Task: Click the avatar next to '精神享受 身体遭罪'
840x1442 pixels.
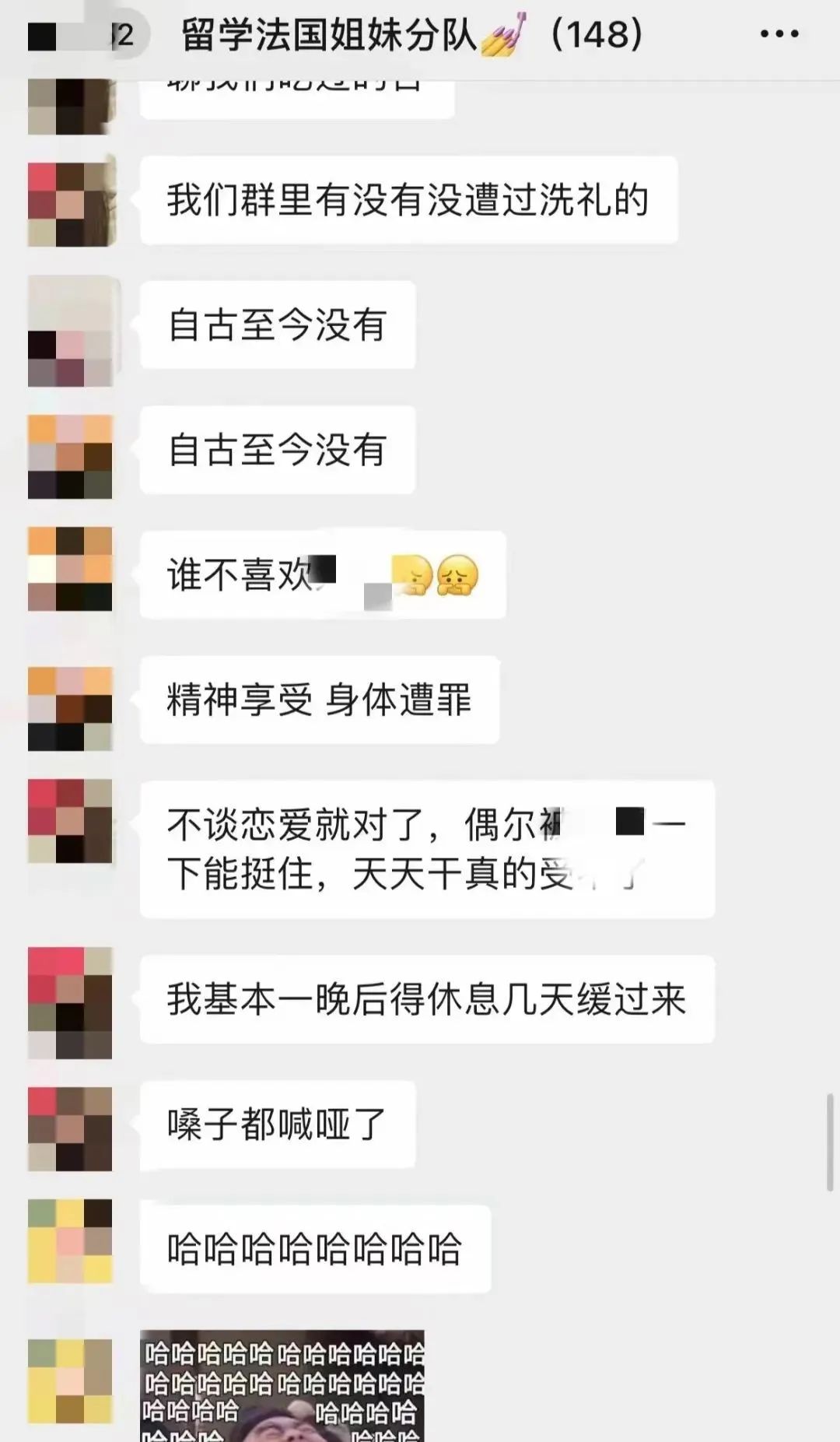Action: (68, 704)
